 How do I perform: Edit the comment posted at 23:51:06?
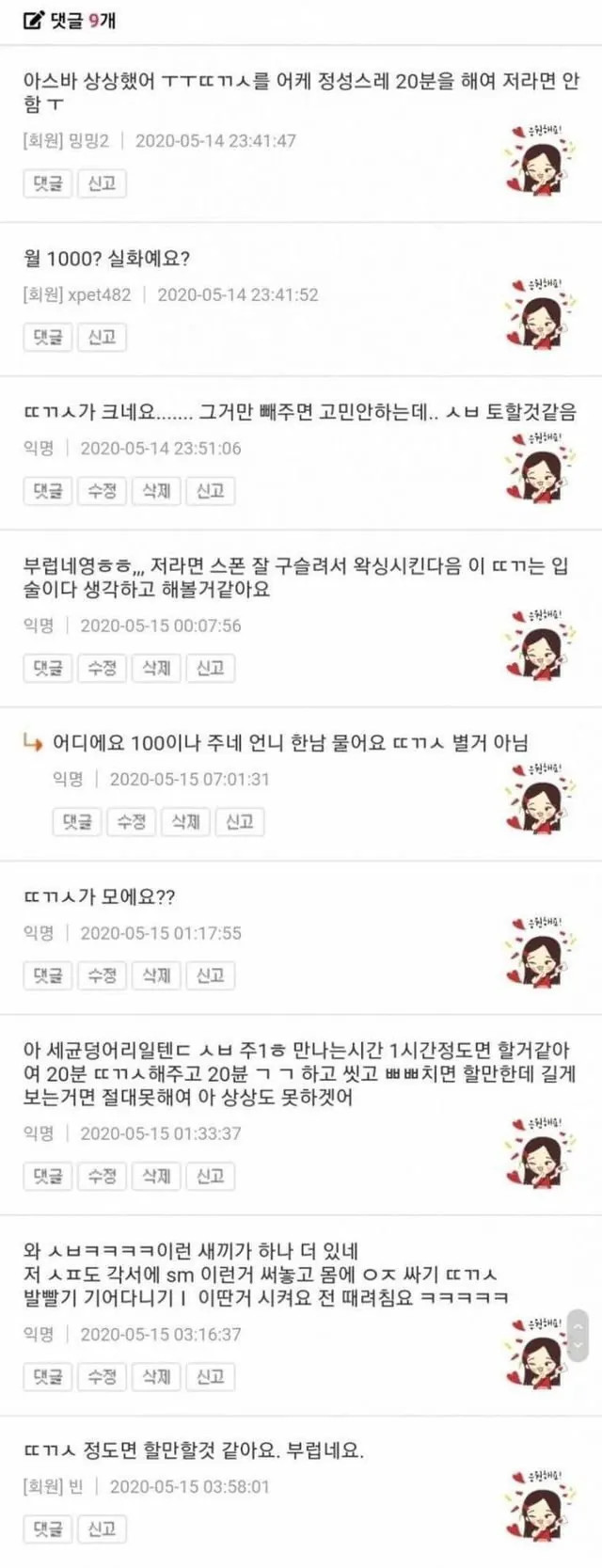point(102,491)
